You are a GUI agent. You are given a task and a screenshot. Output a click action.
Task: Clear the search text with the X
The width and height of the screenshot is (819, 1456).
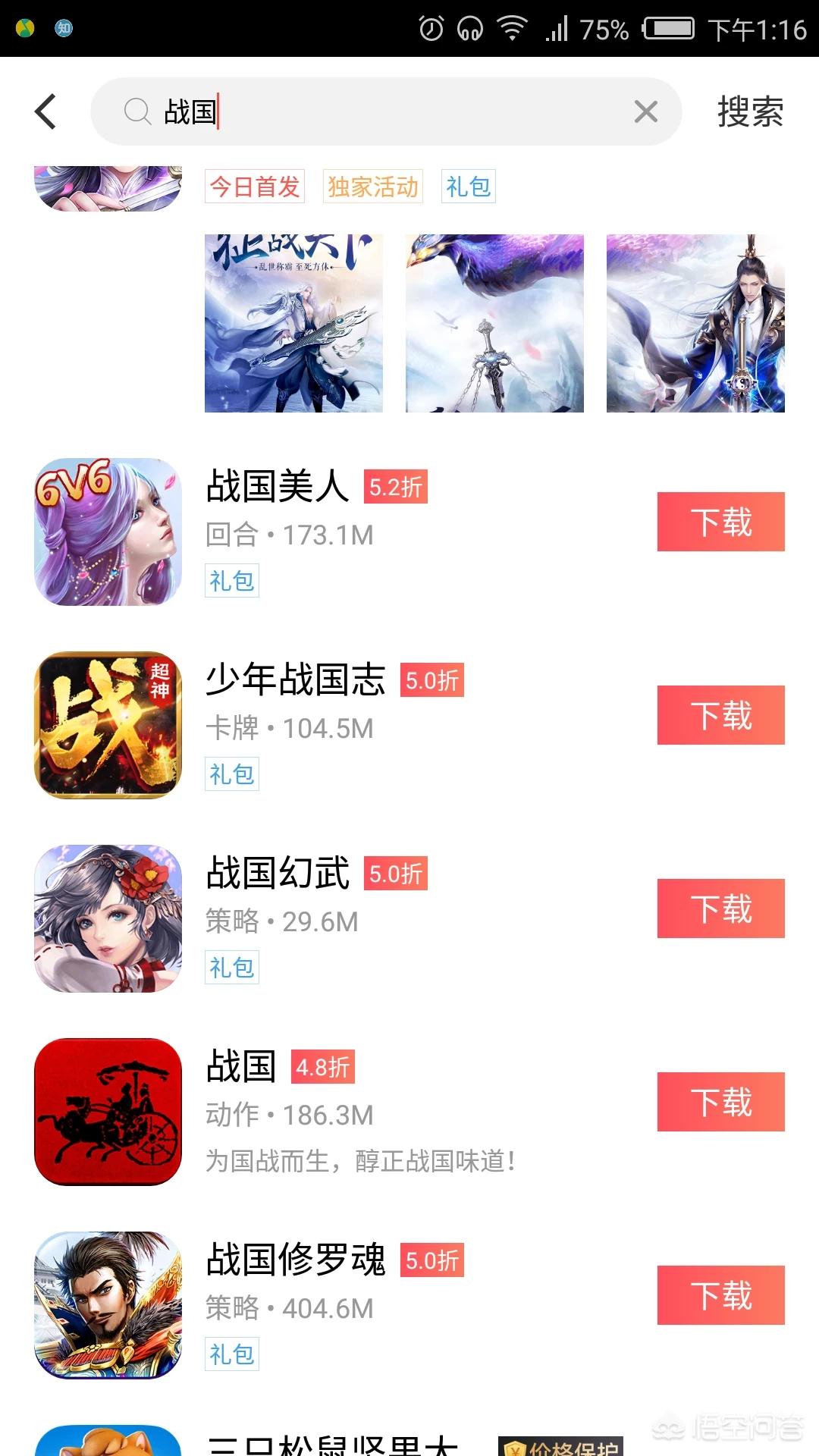click(x=645, y=112)
